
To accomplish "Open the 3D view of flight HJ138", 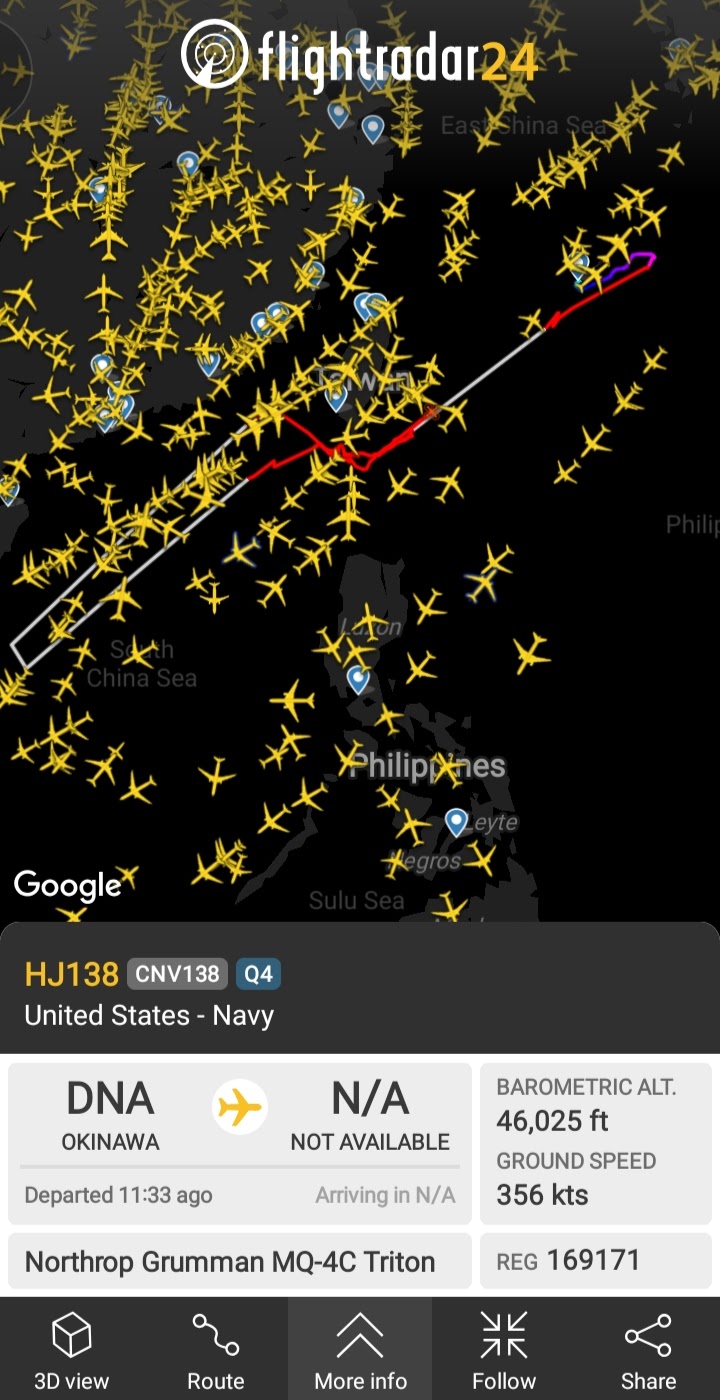I will (x=72, y=1350).
